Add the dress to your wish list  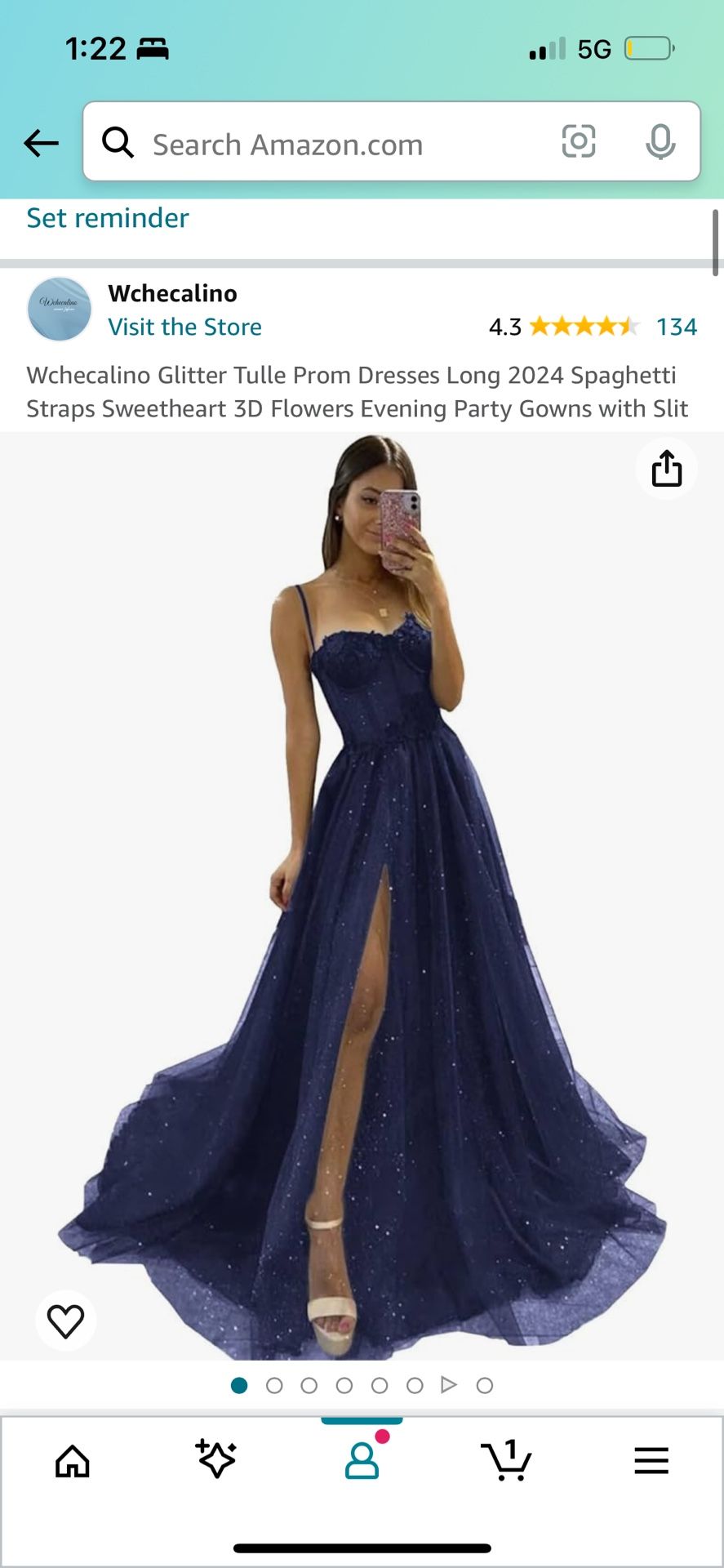click(x=66, y=1321)
